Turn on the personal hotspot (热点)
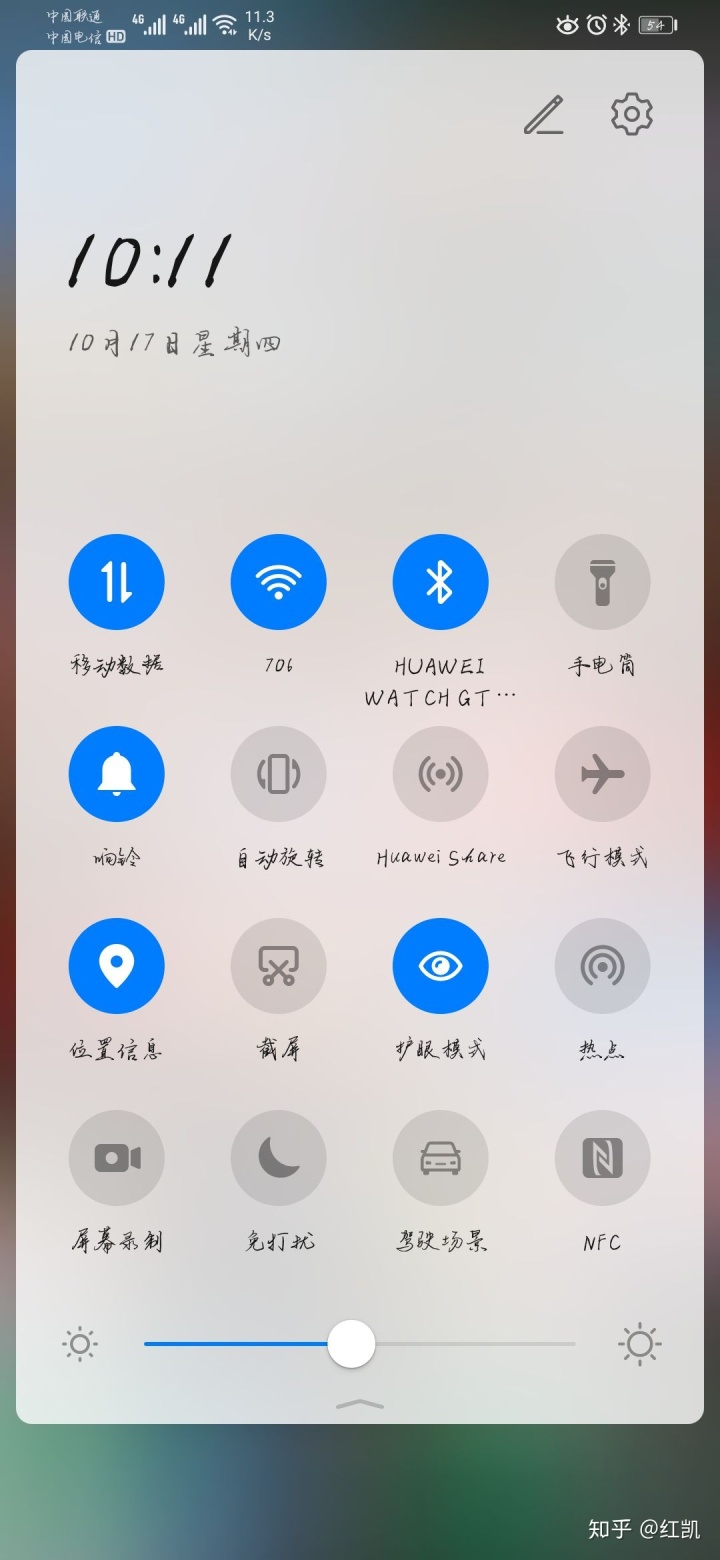720x1560 pixels. pyautogui.click(x=602, y=965)
